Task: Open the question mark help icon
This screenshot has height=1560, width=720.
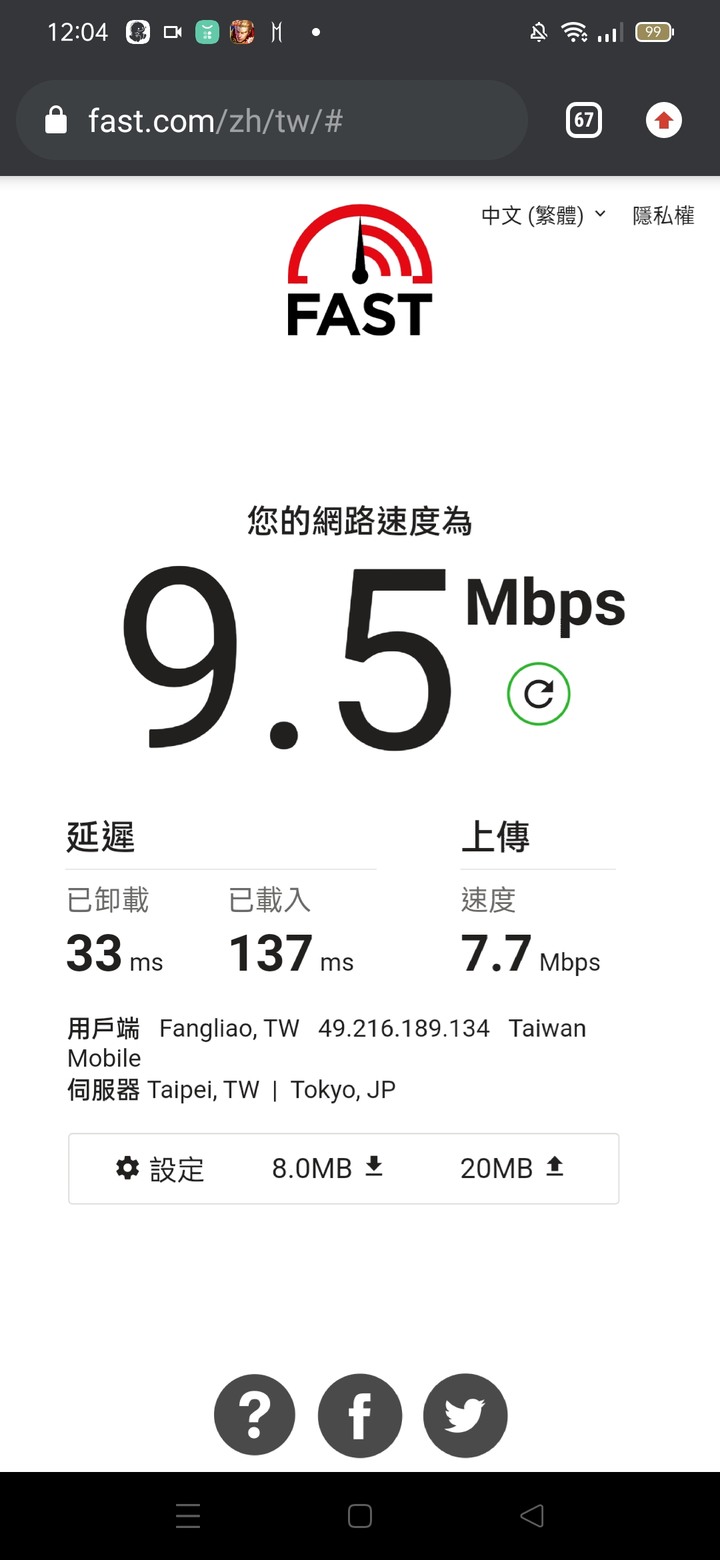Action: (x=255, y=1415)
